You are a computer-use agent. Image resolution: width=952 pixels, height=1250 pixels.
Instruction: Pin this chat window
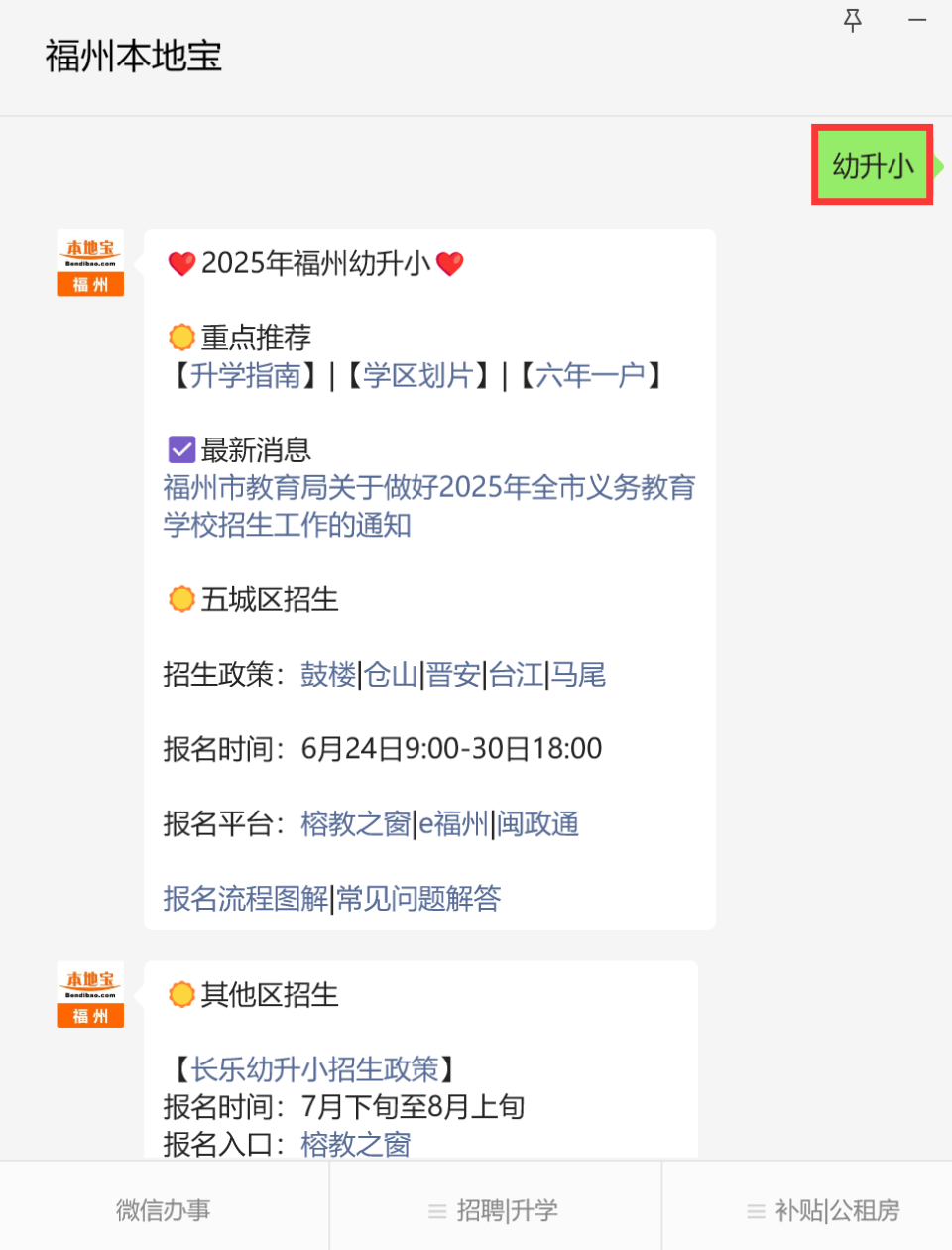852,20
